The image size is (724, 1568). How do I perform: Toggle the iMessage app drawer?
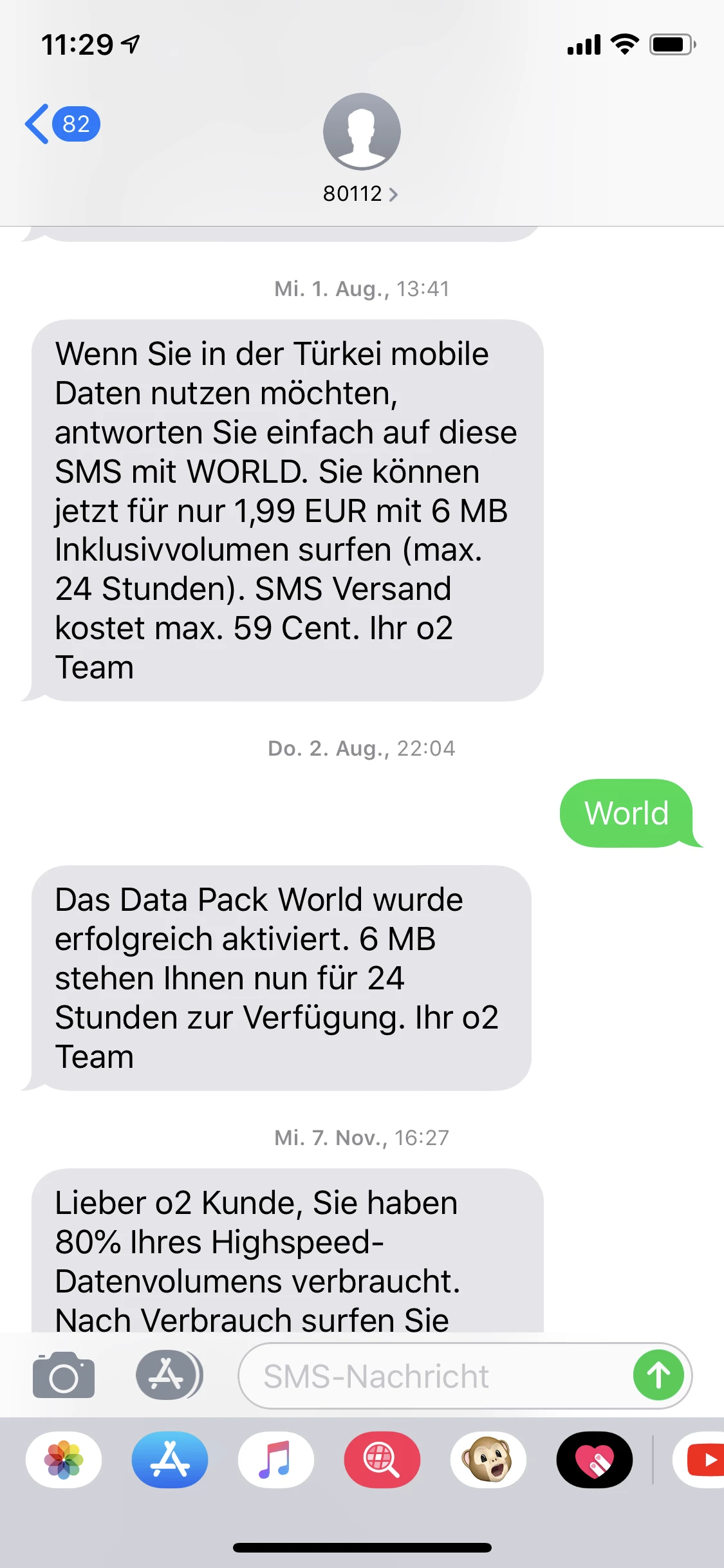click(169, 1375)
